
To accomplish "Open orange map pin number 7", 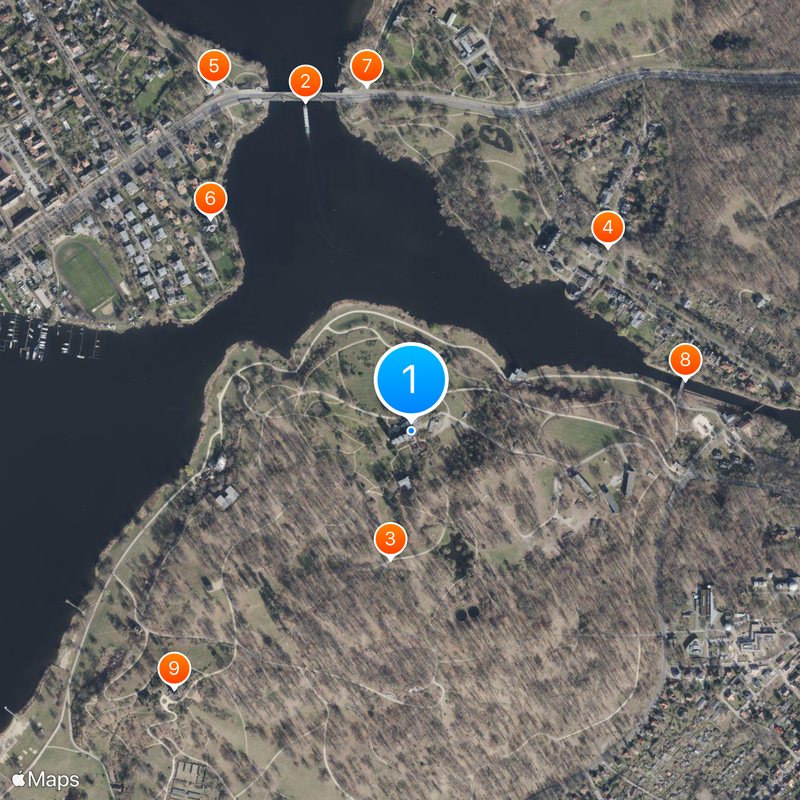I will coord(367,67).
